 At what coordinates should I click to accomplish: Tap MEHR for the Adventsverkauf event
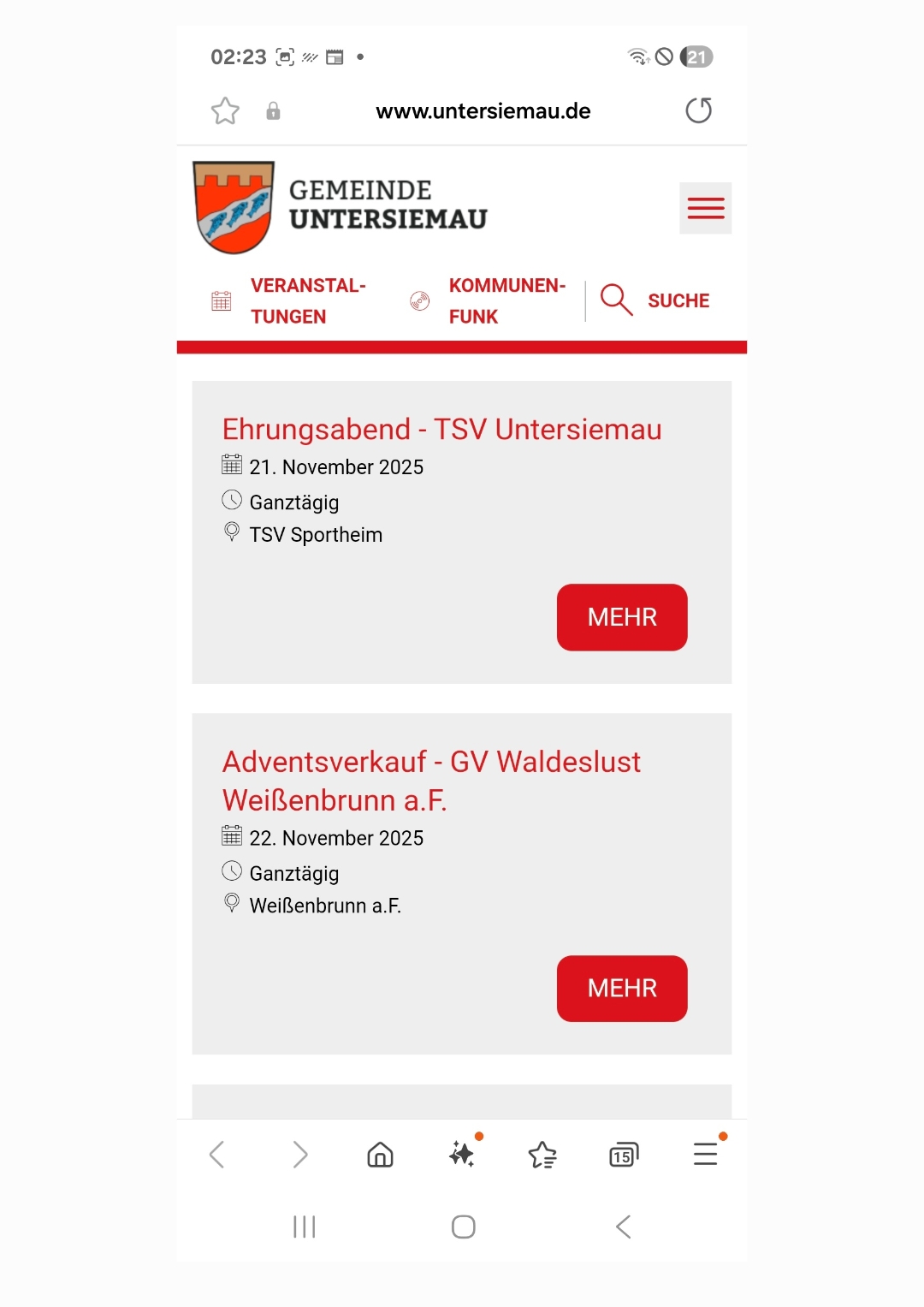click(622, 989)
